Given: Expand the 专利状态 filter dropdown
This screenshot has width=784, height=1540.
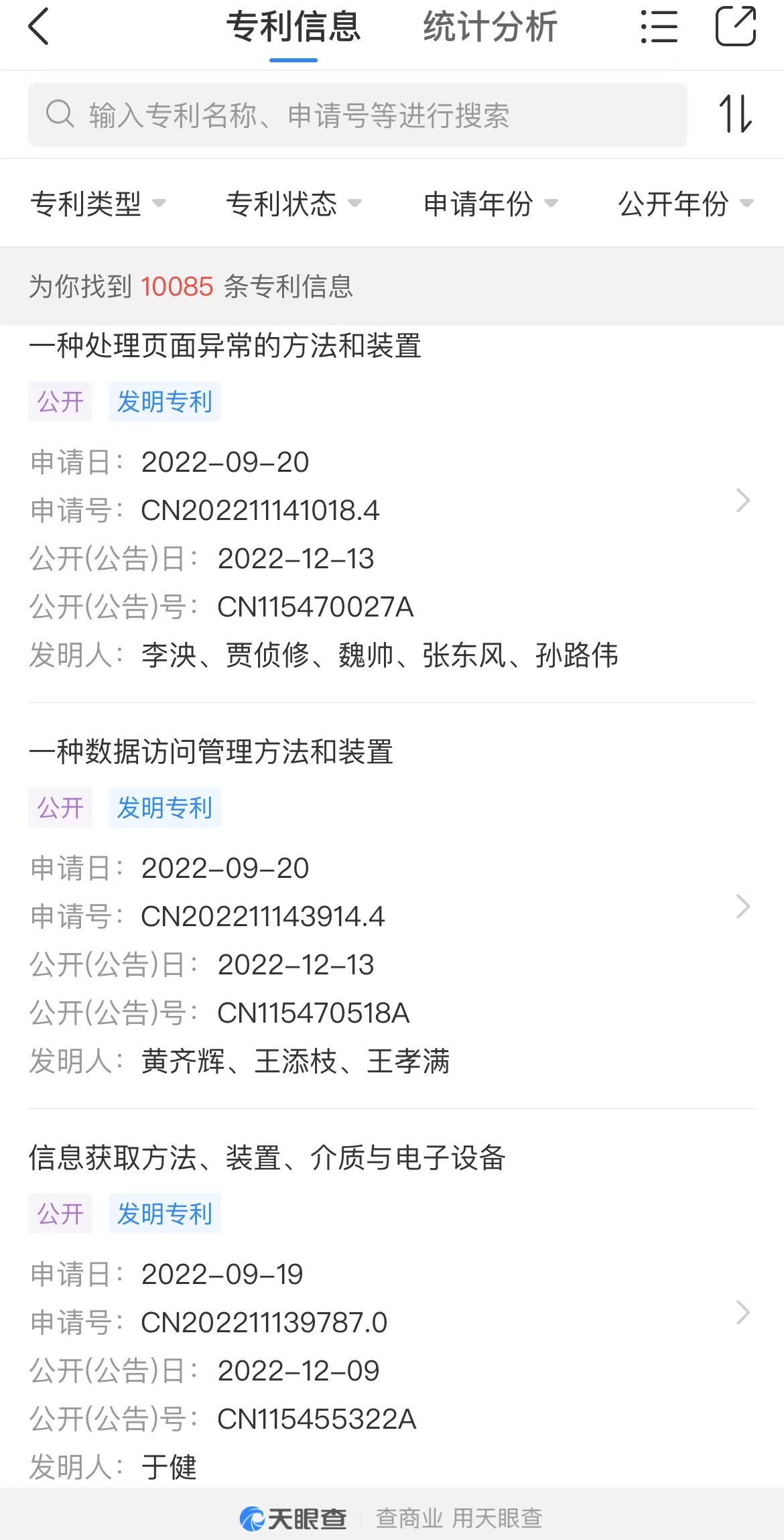Looking at the screenshot, I should click(293, 204).
